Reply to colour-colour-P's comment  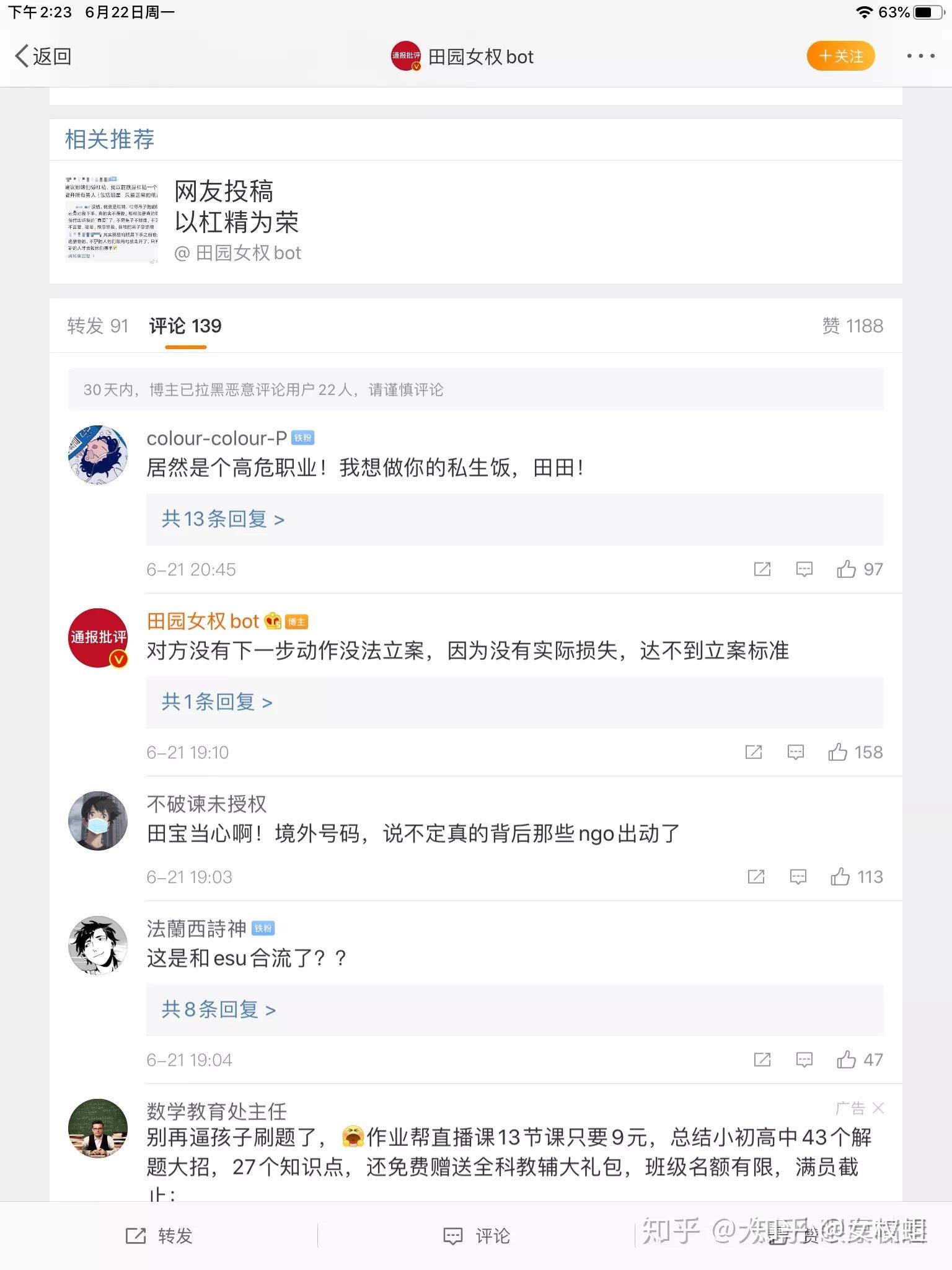pyautogui.click(x=804, y=569)
